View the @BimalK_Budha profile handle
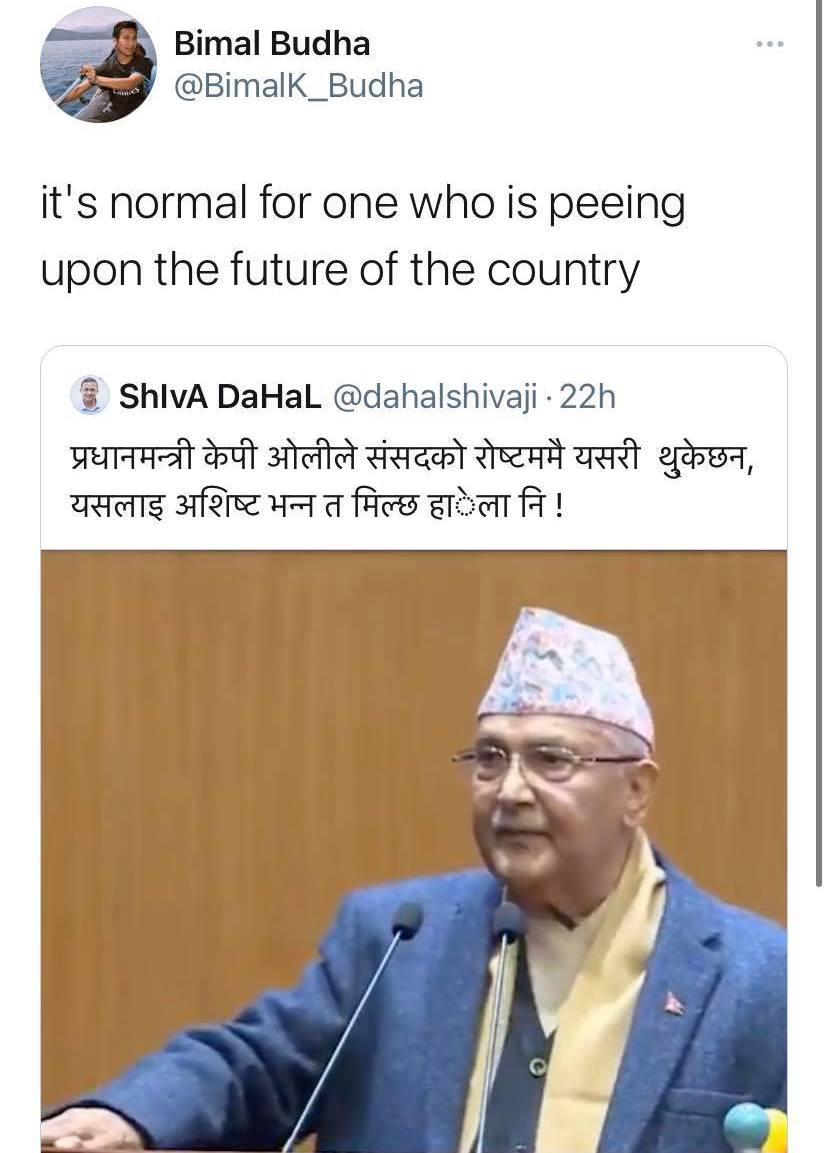Image resolution: width=828 pixels, height=1153 pixels. point(298,87)
